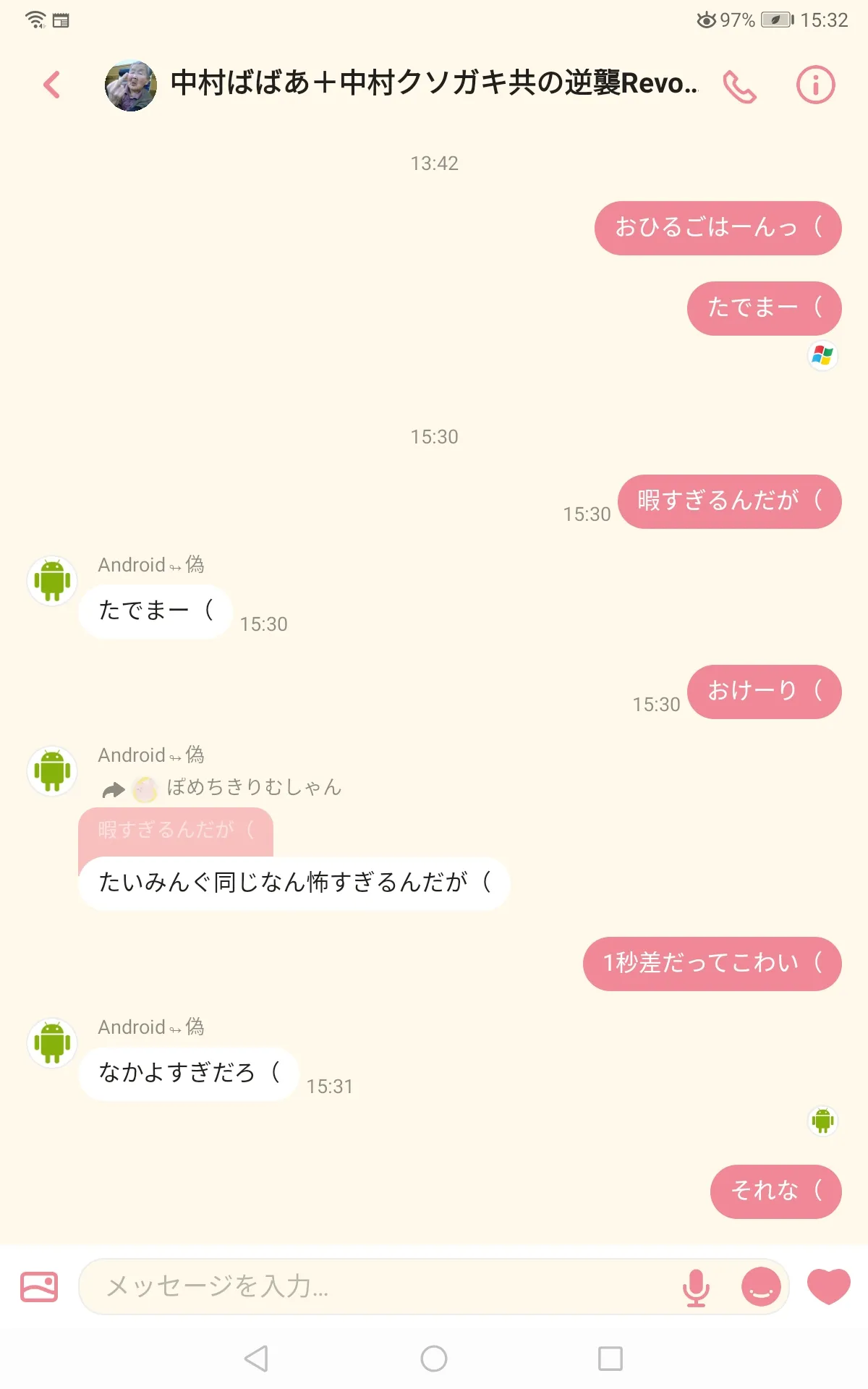
Task: Start a voice call in this chat
Action: tap(740, 86)
